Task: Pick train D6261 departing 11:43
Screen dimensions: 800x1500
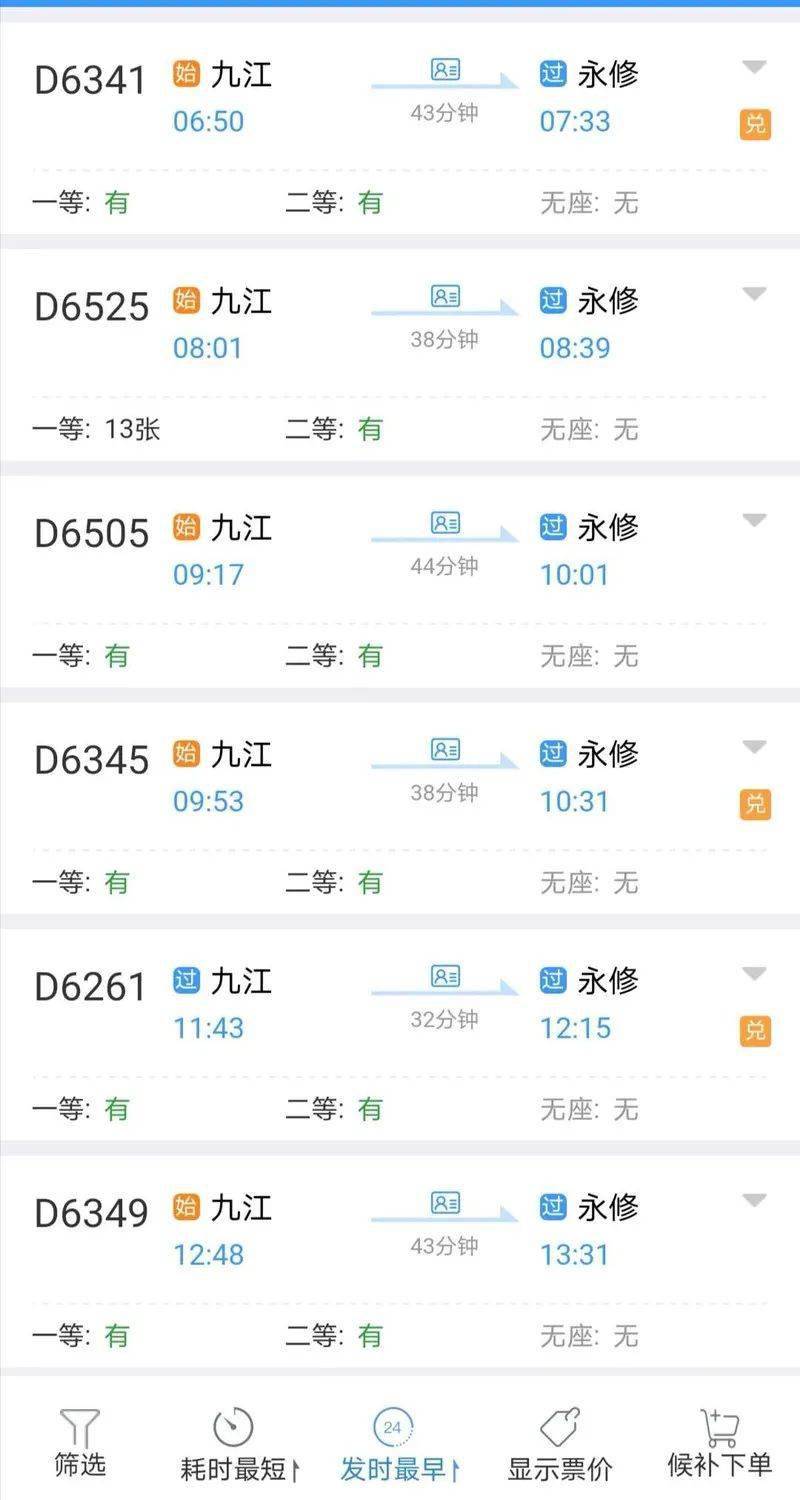Action: pos(400,1035)
